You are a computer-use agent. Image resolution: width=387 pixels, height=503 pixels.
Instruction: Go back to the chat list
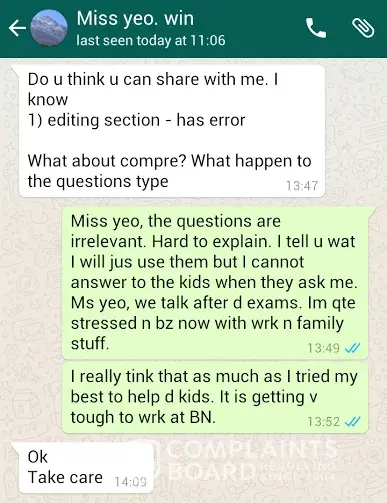pos(17,28)
